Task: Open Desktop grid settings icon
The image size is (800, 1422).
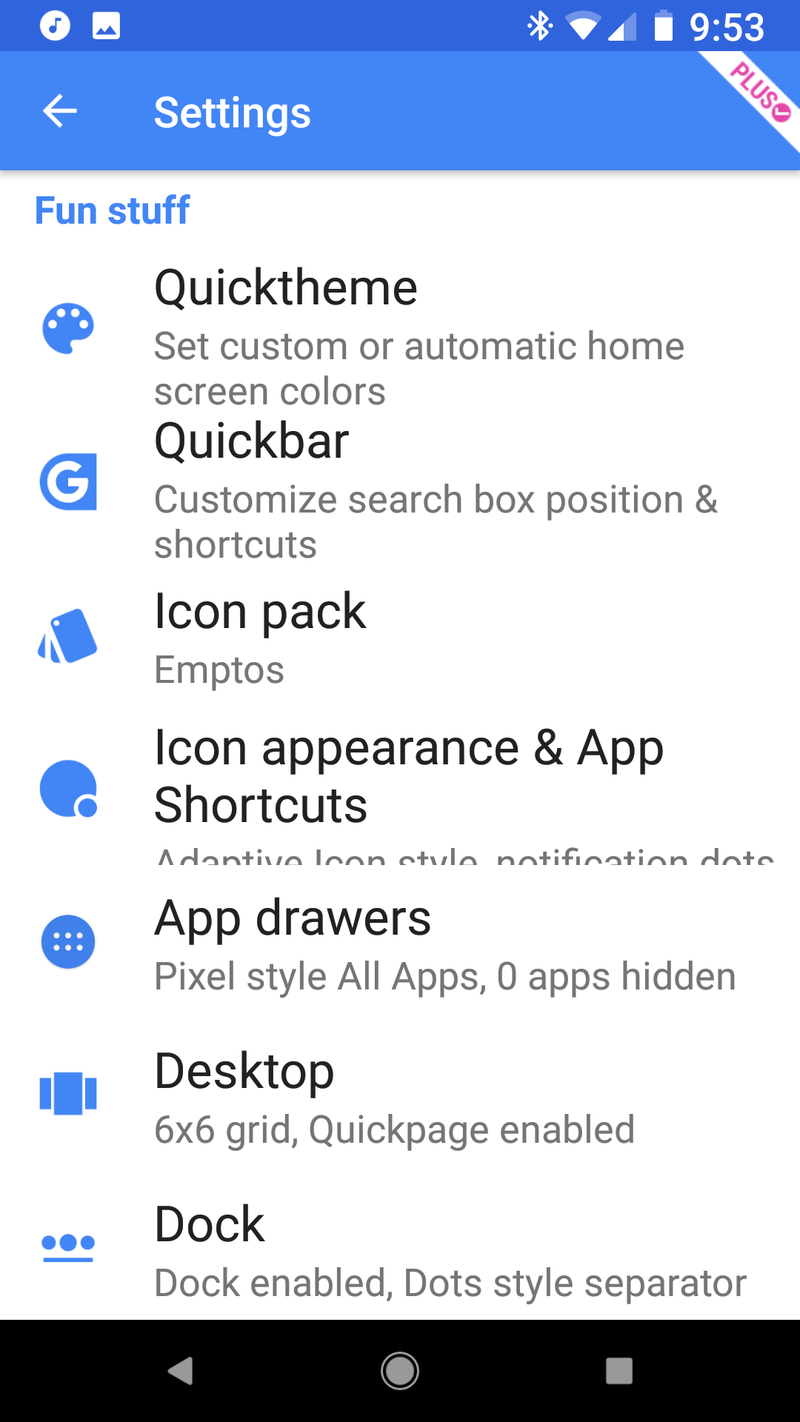Action: click(x=67, y=1094)
